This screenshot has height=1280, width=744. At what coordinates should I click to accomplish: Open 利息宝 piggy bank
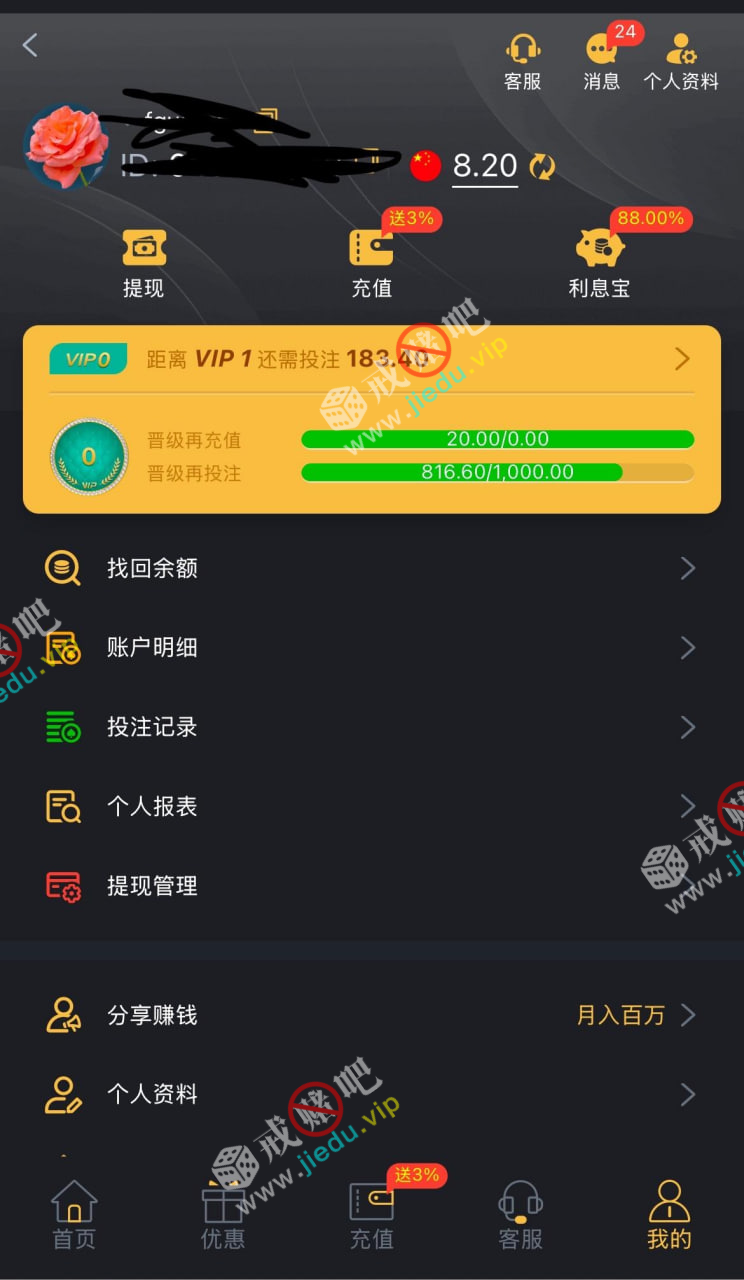pyautogui.click(x=600, y=262)
